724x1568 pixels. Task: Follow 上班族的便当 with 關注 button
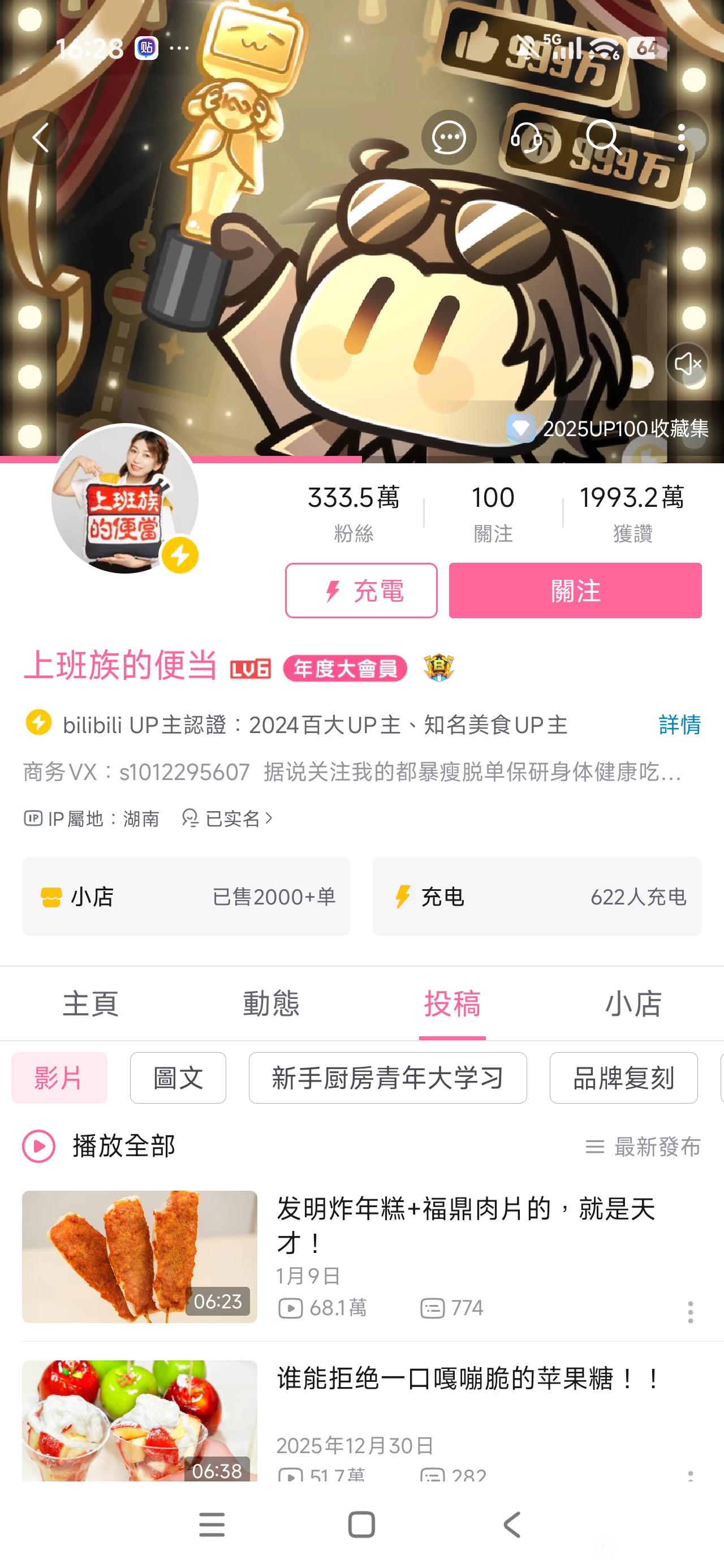tap(575, 591)
